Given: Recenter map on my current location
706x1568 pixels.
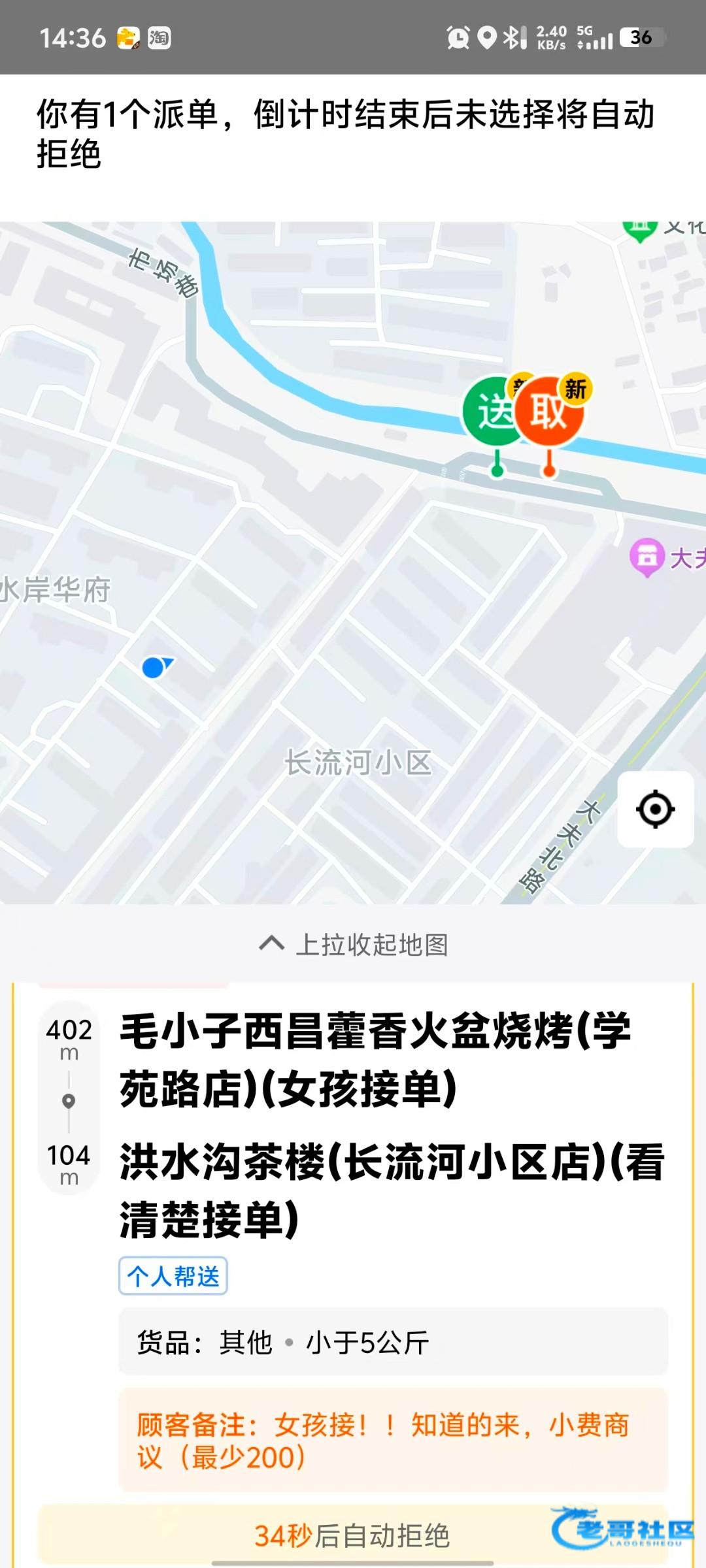Looking at the screenshot, I should click(x=655, y=809).
